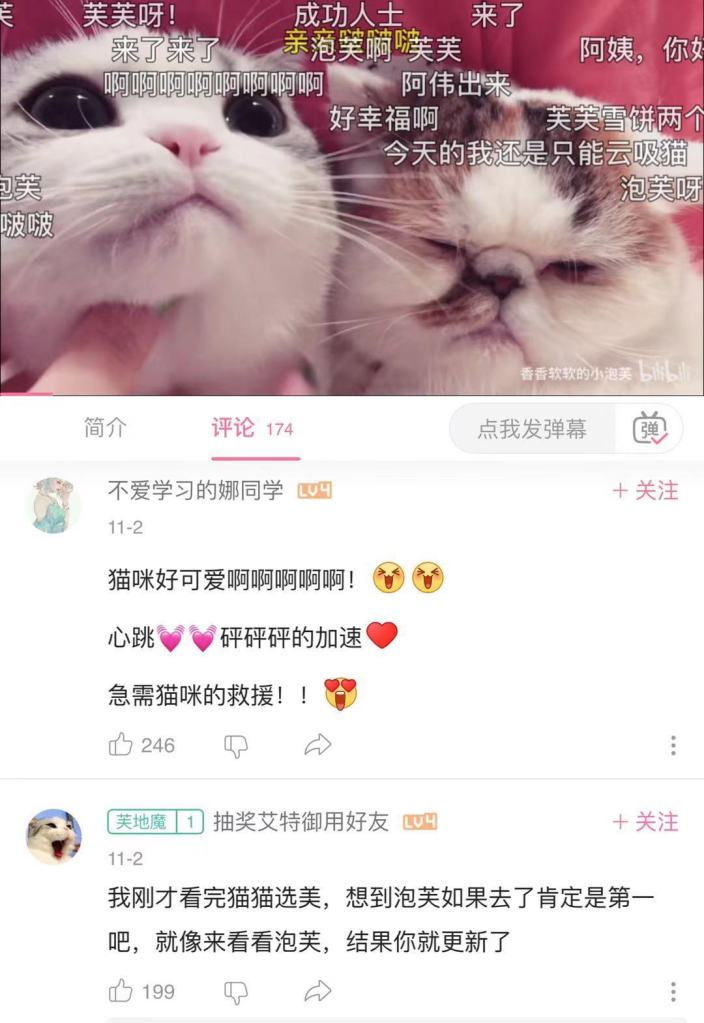Select the 评论 tab
This screenshot has height=1023, width=704.
[251, 428]
